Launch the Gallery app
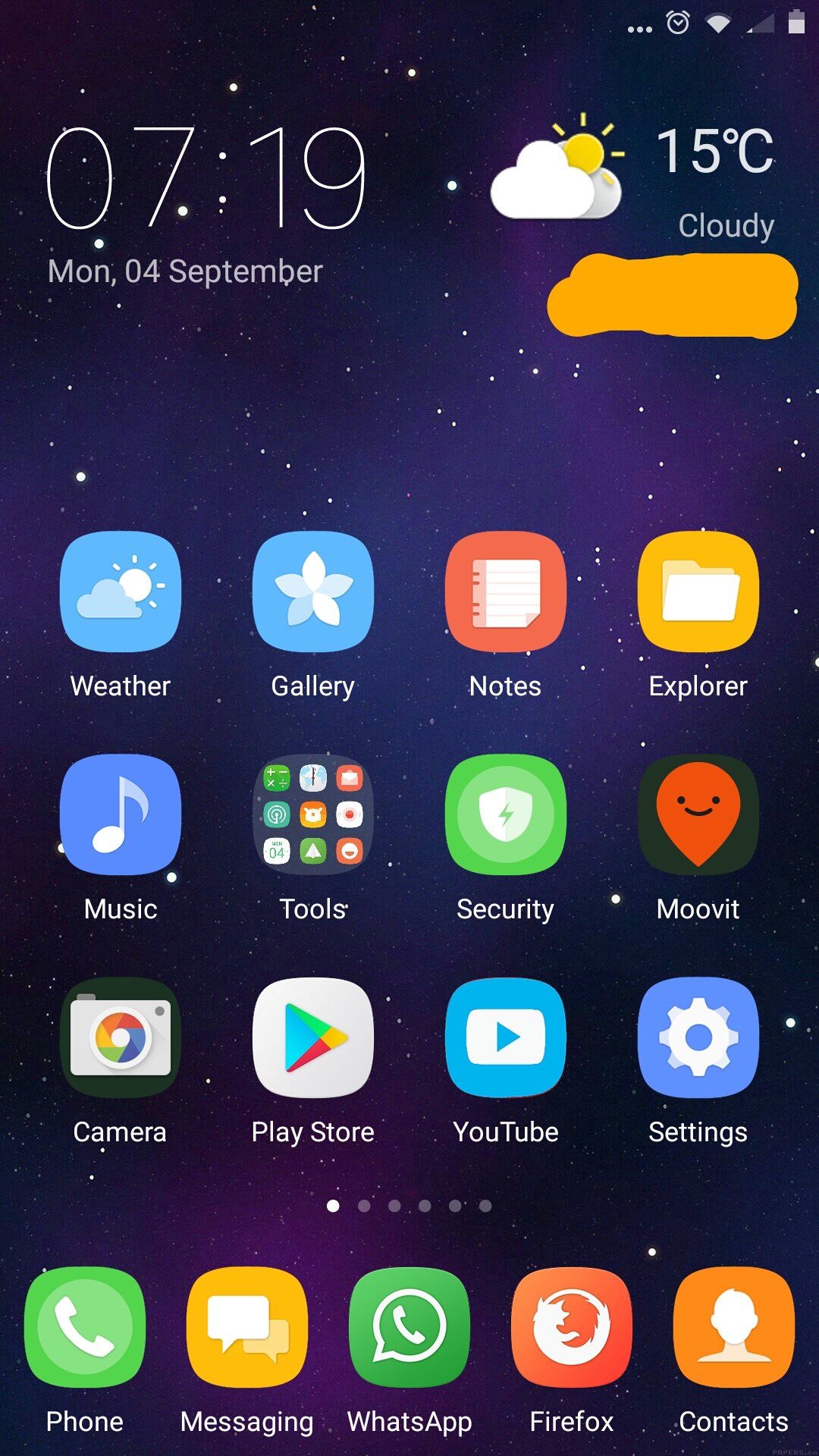Screen dimensions: 819x1456 pos(313,592)
